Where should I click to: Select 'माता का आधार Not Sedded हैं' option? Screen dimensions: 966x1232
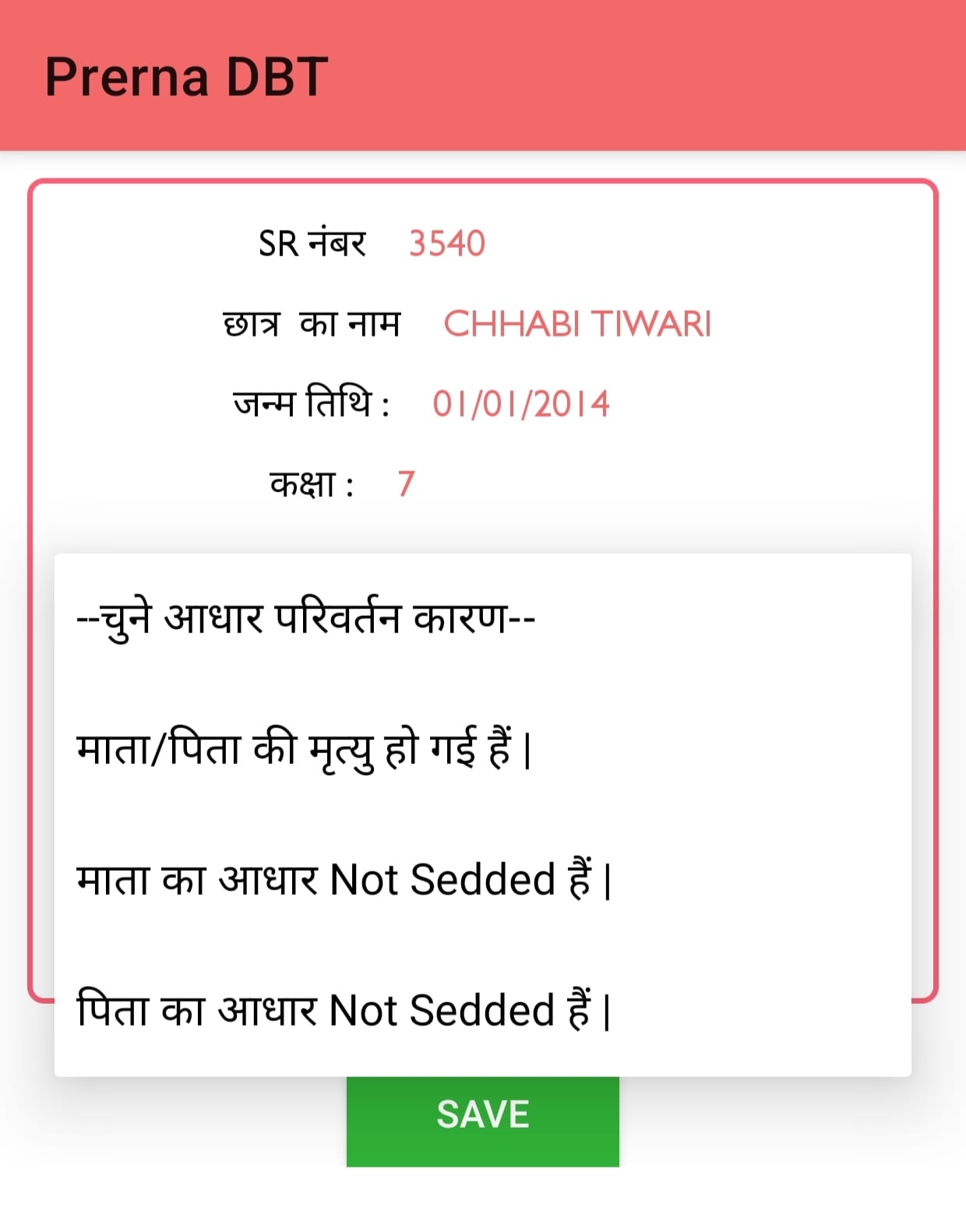coord(343,880)
